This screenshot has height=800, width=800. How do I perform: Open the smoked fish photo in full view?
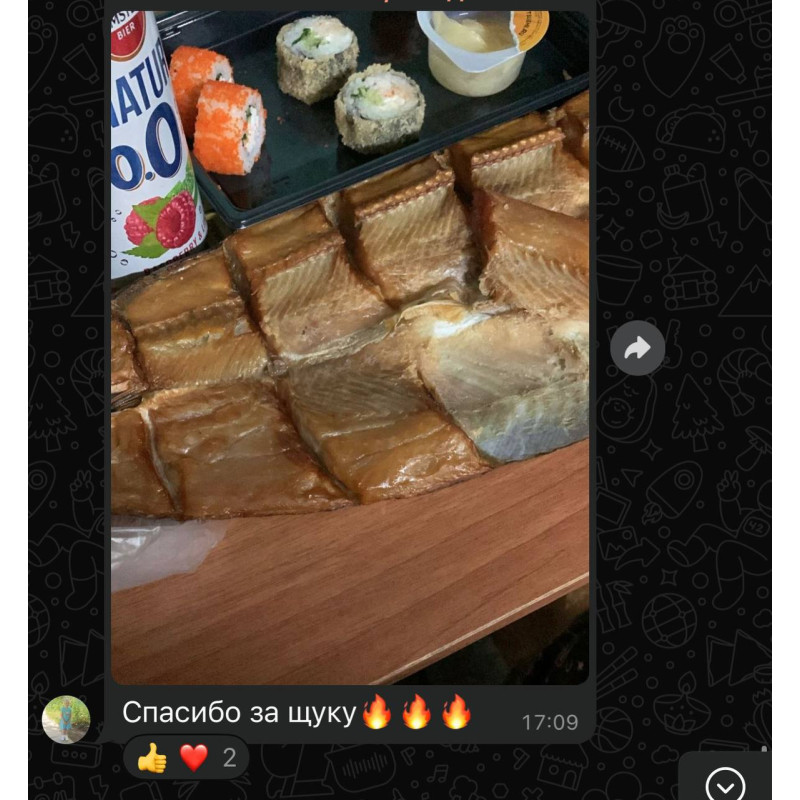coord(350,350)
